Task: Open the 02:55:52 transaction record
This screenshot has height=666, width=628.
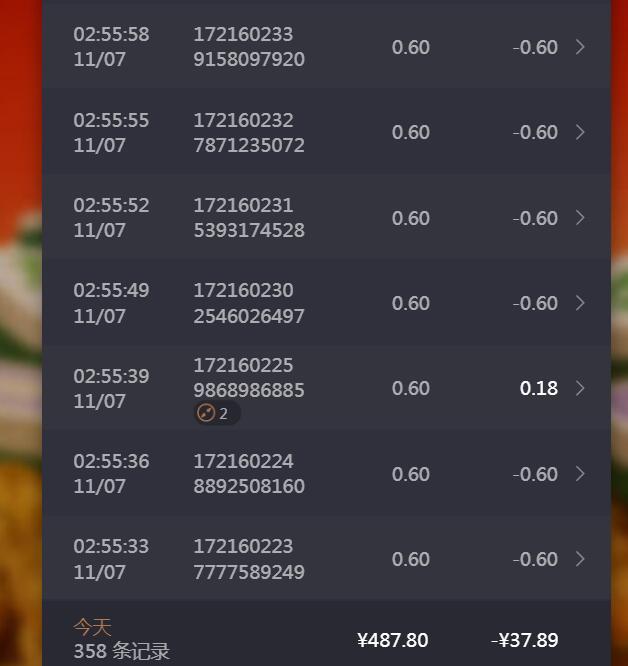Action: click(326, 218)
